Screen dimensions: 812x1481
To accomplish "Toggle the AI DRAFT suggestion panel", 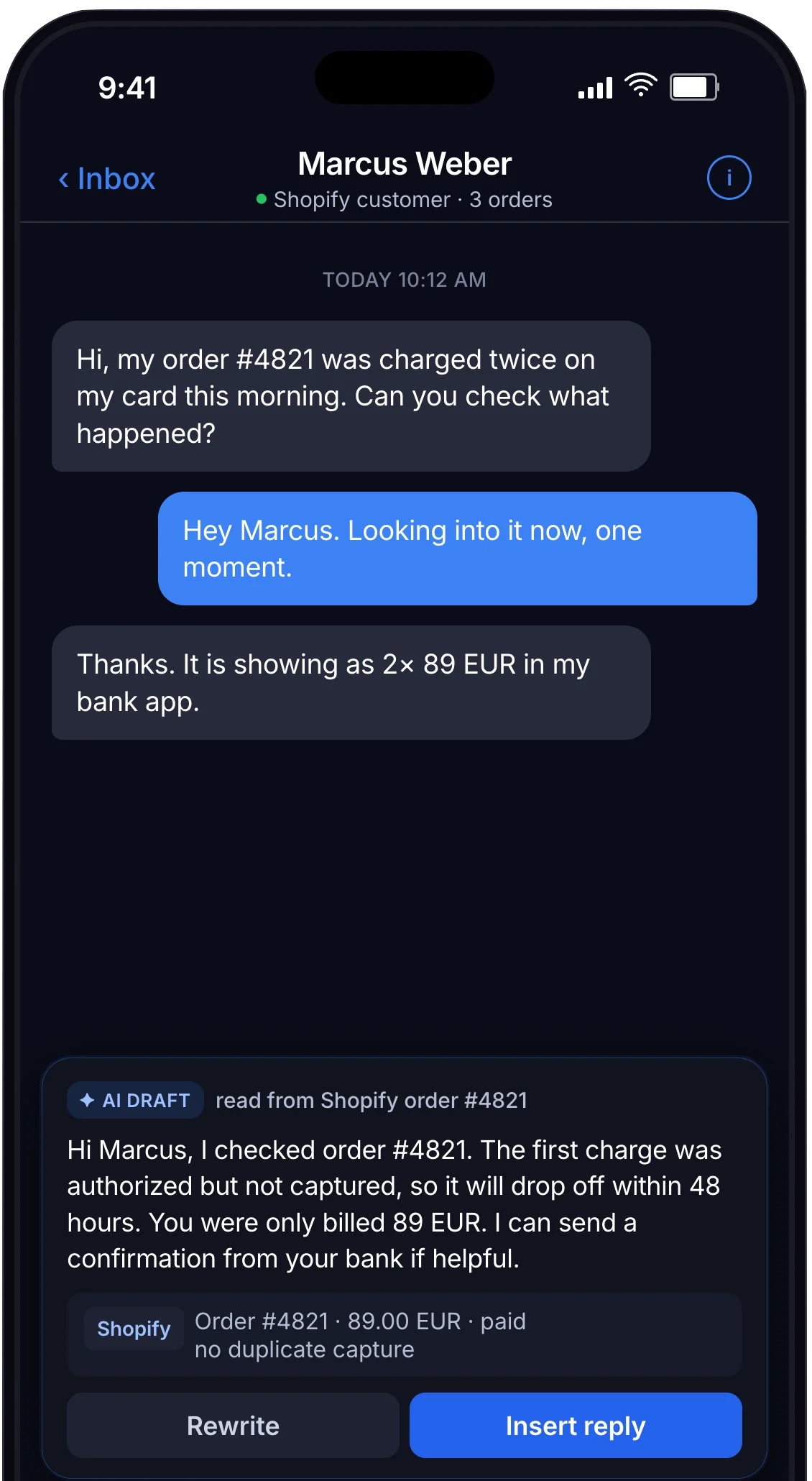I will [x=134, y=1100].
